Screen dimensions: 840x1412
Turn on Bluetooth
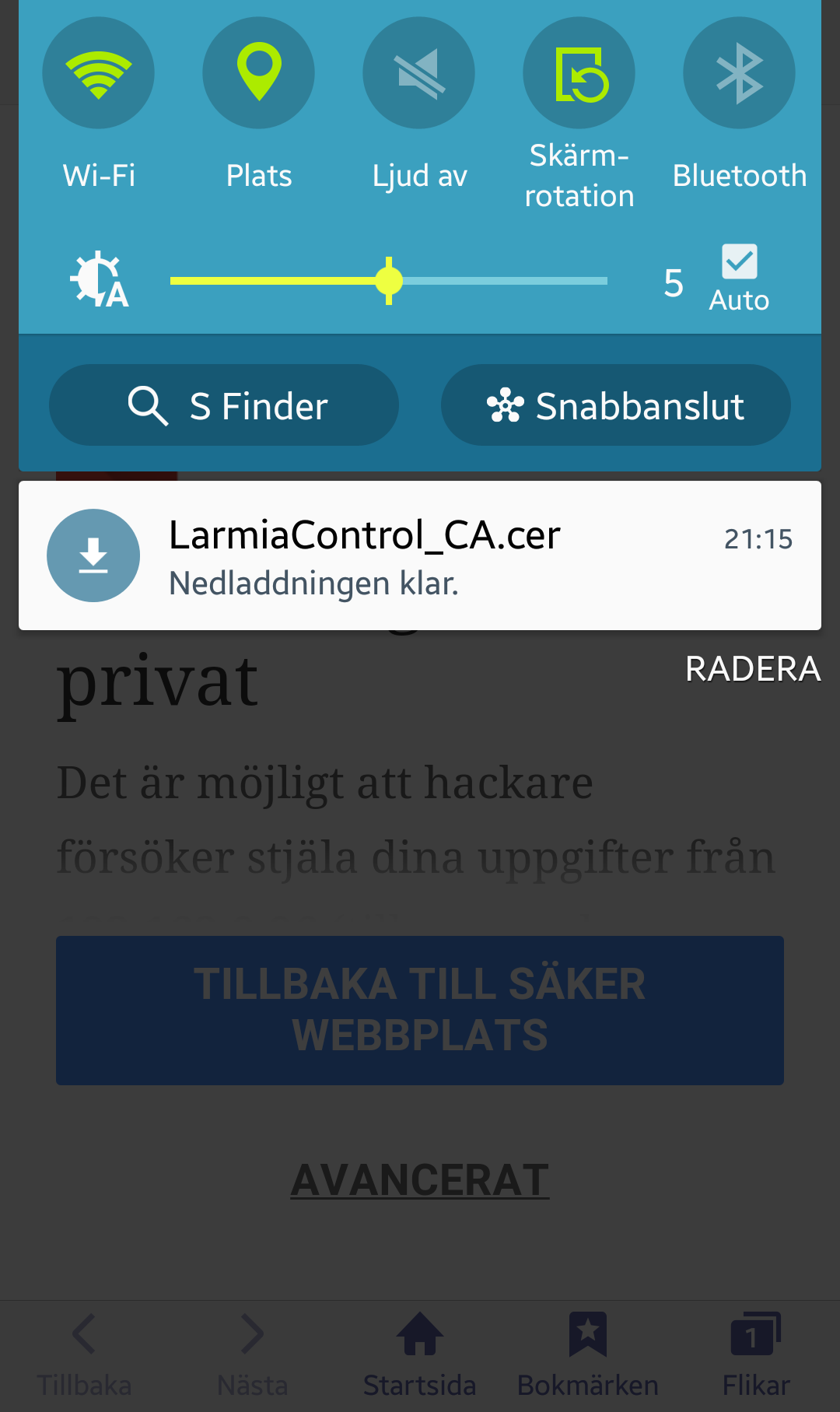tap(739, 73)
